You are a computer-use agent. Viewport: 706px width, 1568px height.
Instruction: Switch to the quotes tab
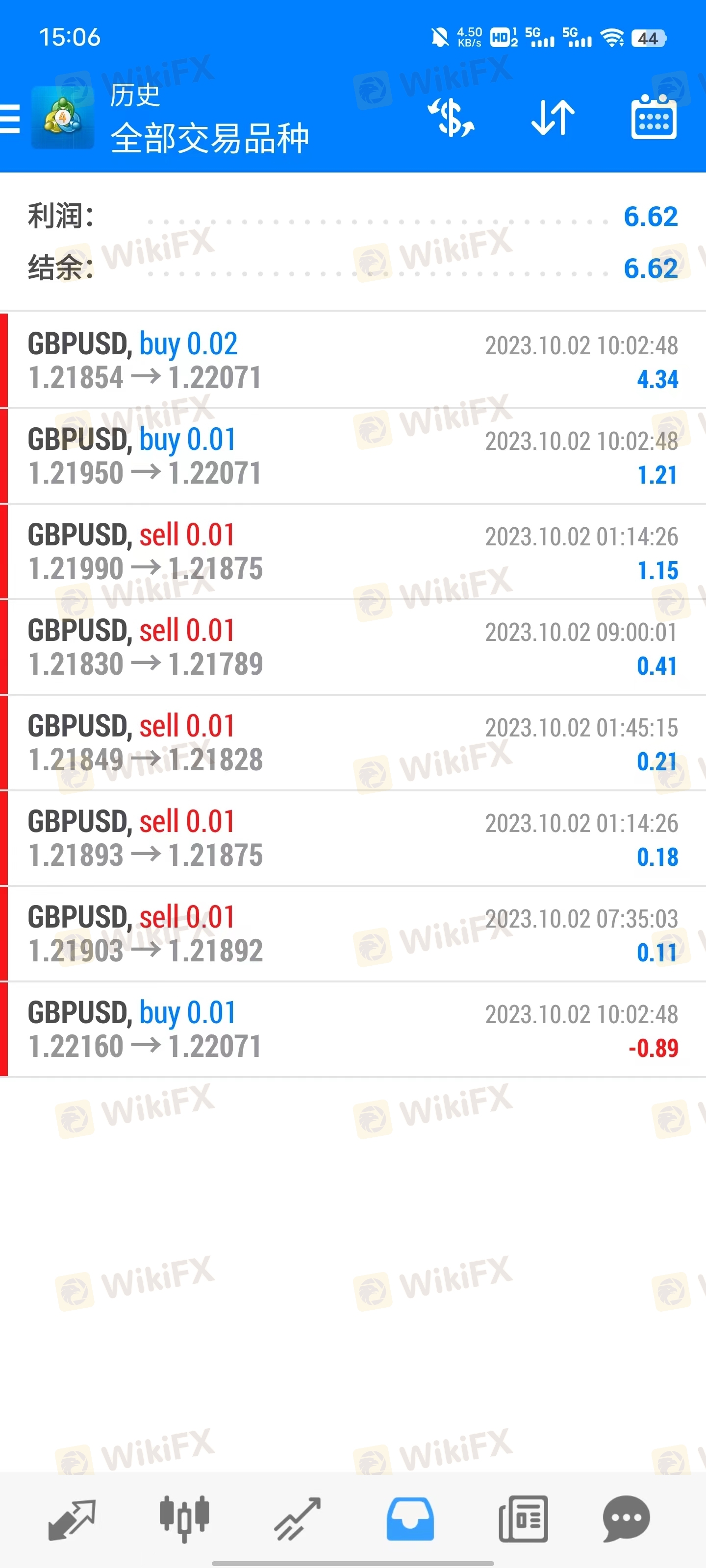point(72,1519)
